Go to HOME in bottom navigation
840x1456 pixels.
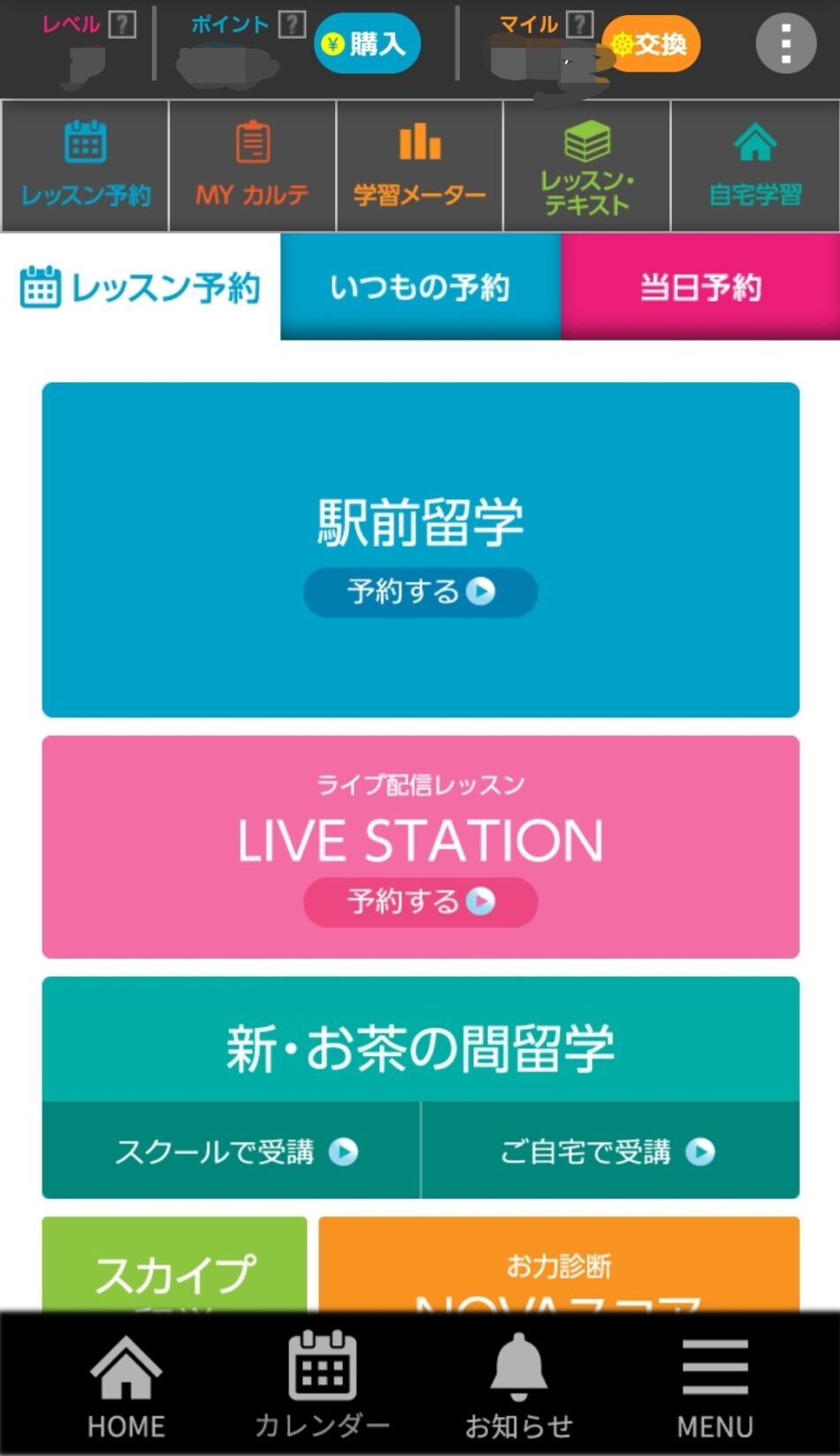126,1384
